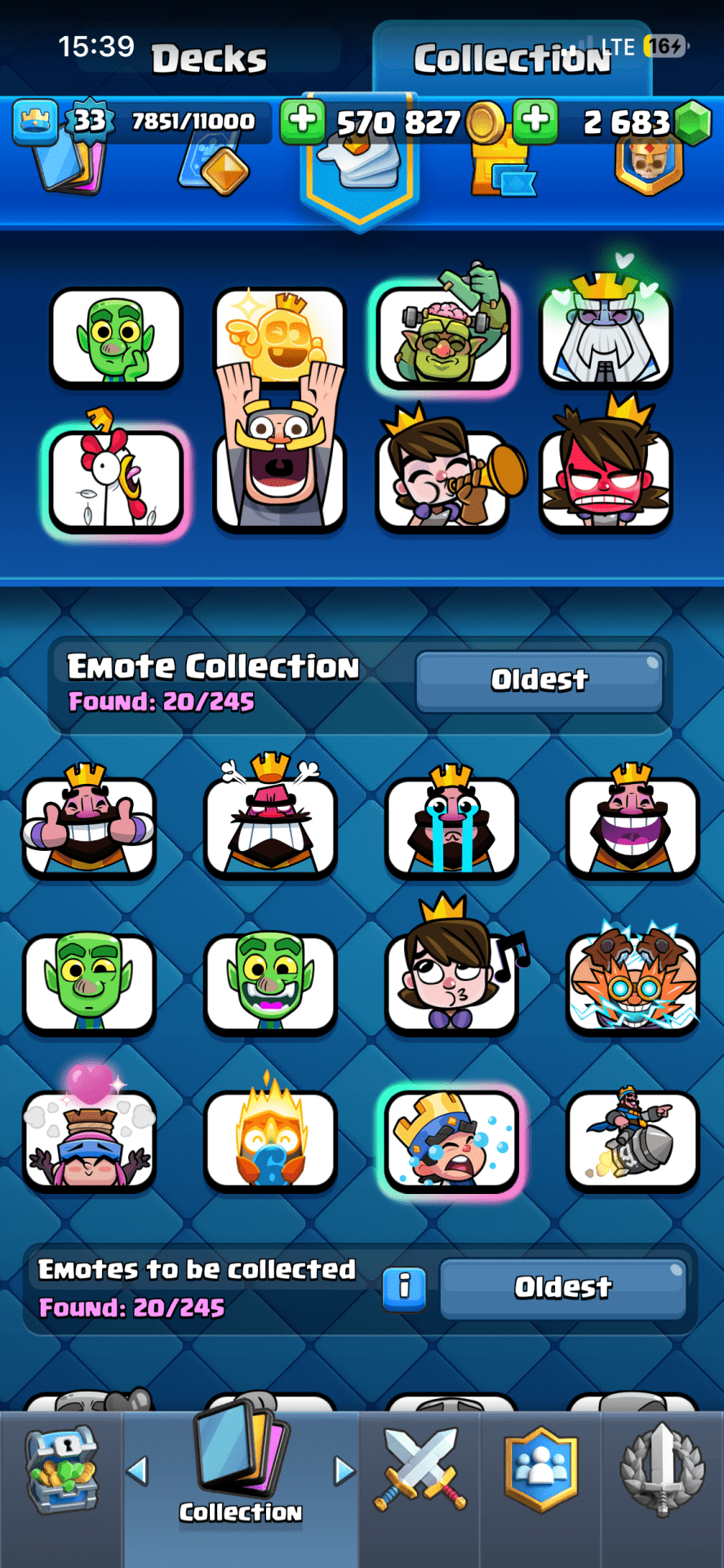
Task: Select the angry red-faced Princess deck emote
Action: (x=606, y=479)
